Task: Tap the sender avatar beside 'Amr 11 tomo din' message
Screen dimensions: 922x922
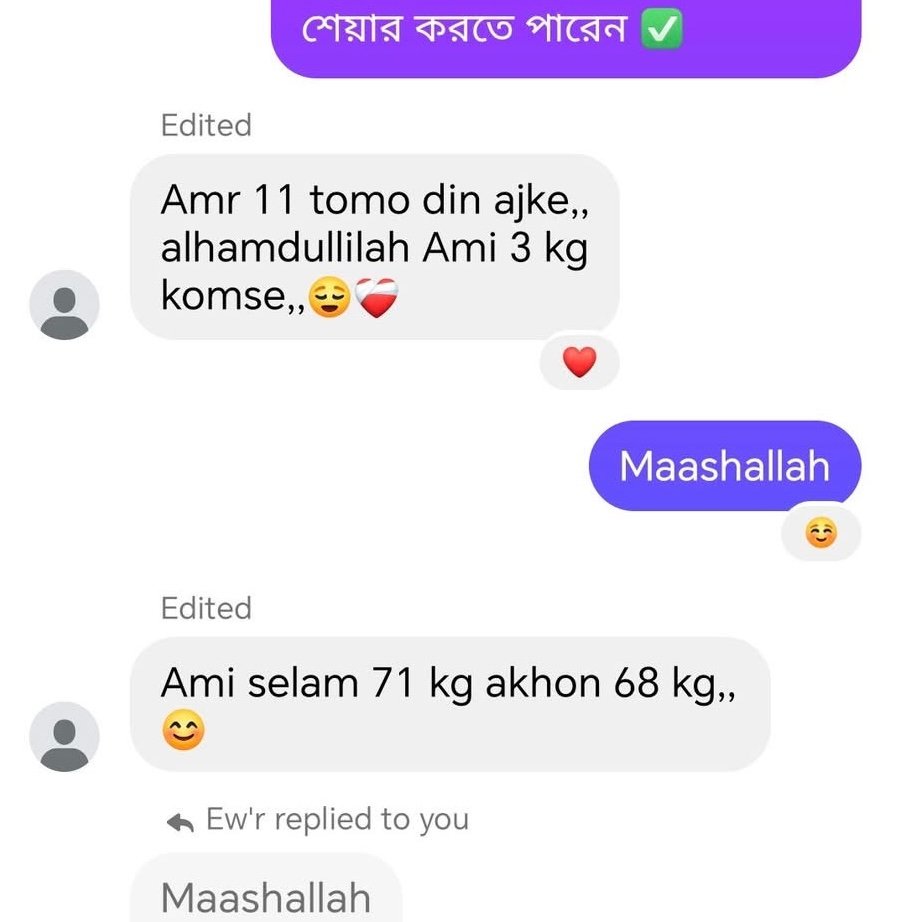Action: 65,305
